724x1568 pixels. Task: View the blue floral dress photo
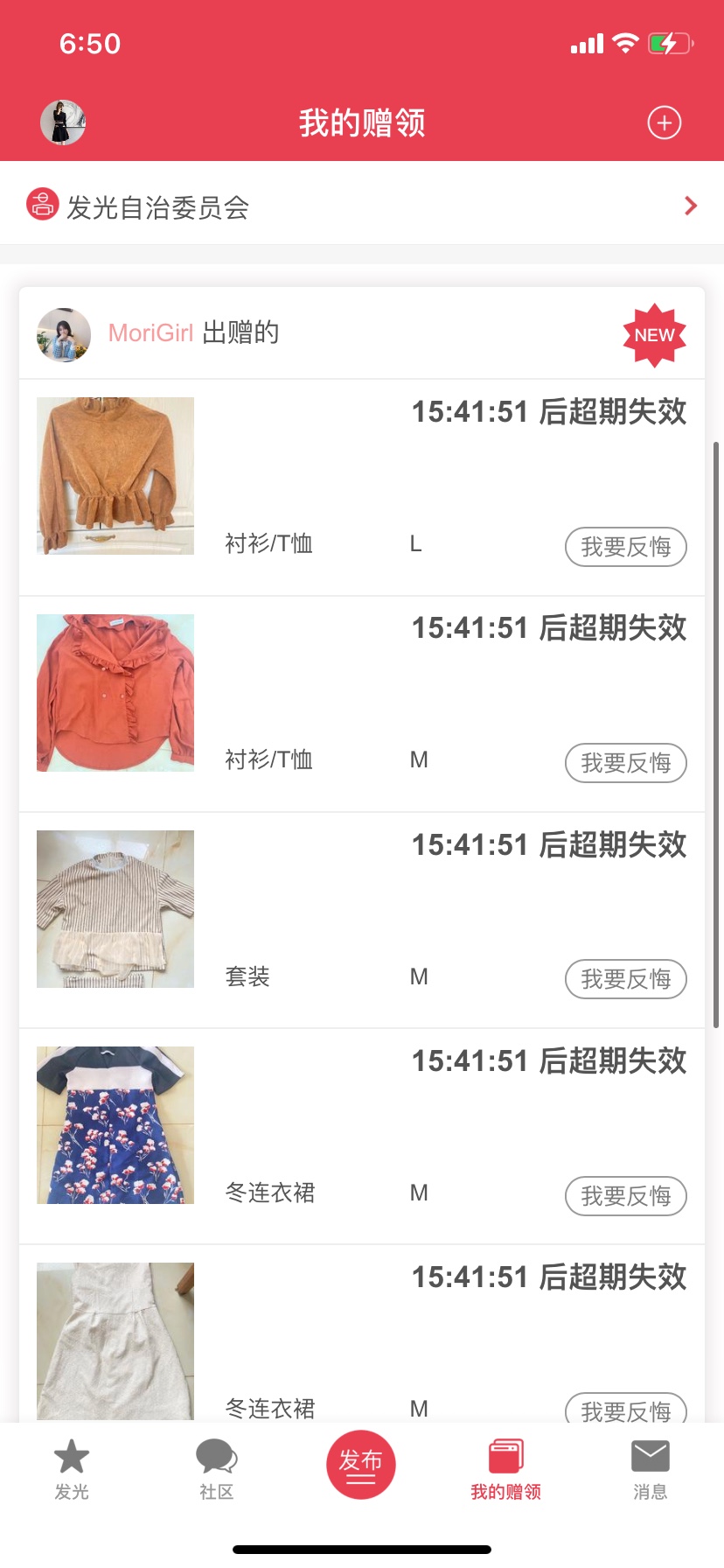[x=115, y=1124]
